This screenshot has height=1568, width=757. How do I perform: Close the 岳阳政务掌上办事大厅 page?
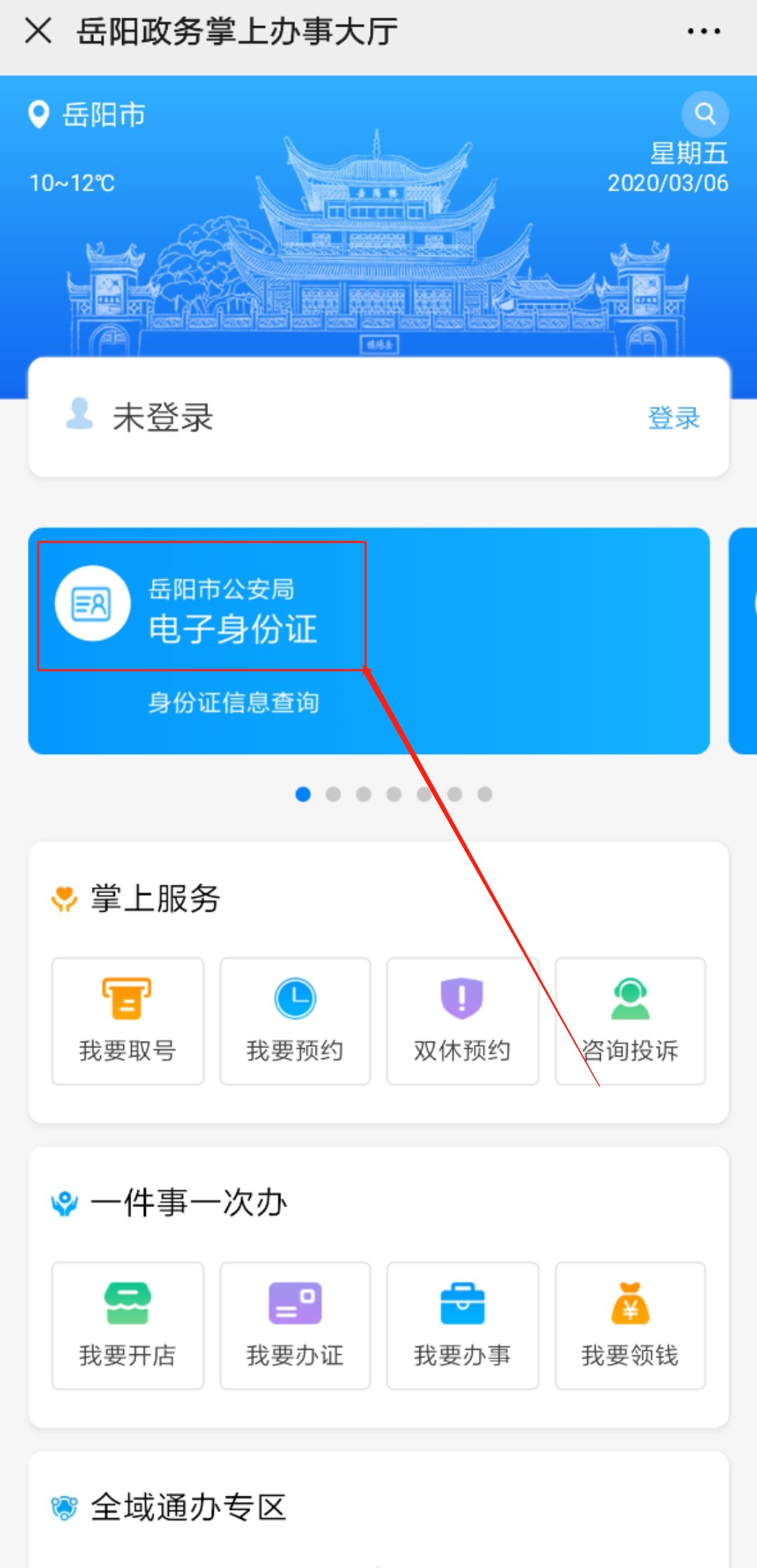pos(39,32)
